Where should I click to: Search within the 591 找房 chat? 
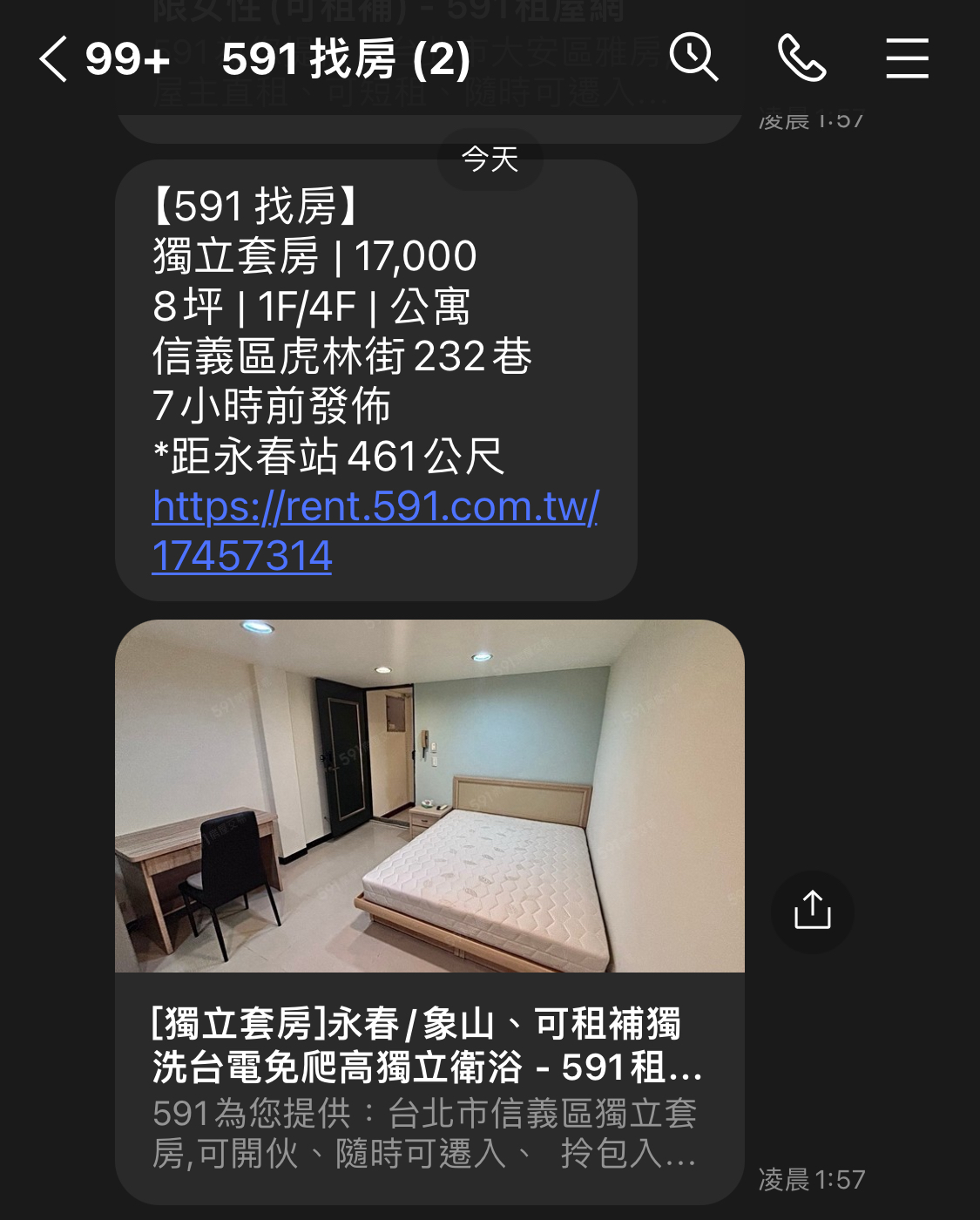693,58
